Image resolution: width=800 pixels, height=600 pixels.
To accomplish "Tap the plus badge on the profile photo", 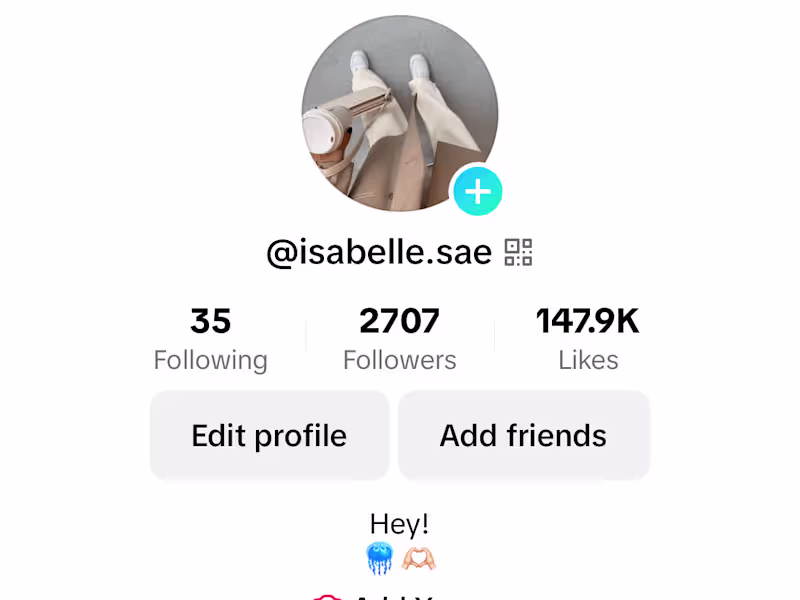I will [x=477, y=191].
